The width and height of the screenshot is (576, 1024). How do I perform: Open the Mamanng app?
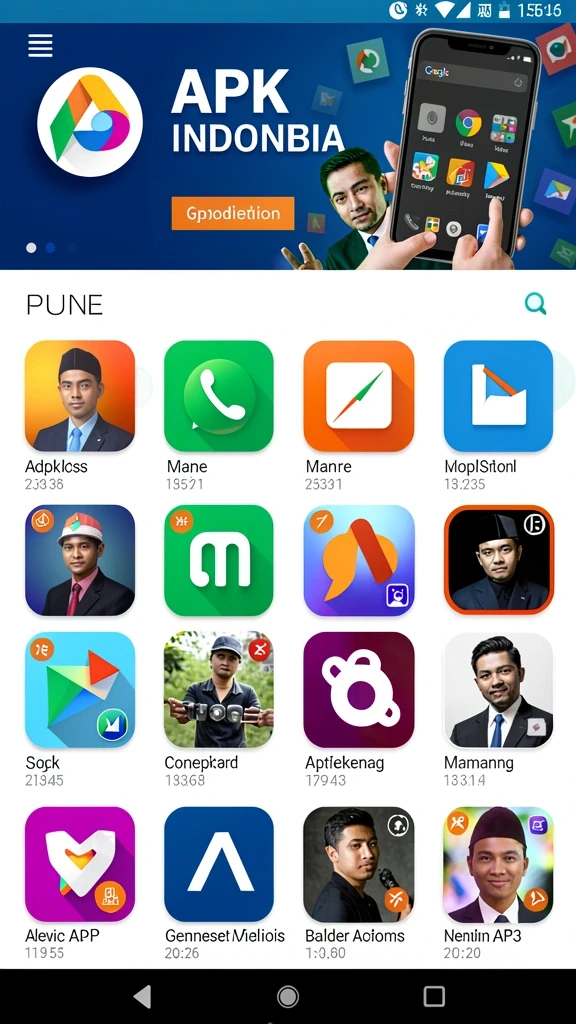tap(498, 690)
